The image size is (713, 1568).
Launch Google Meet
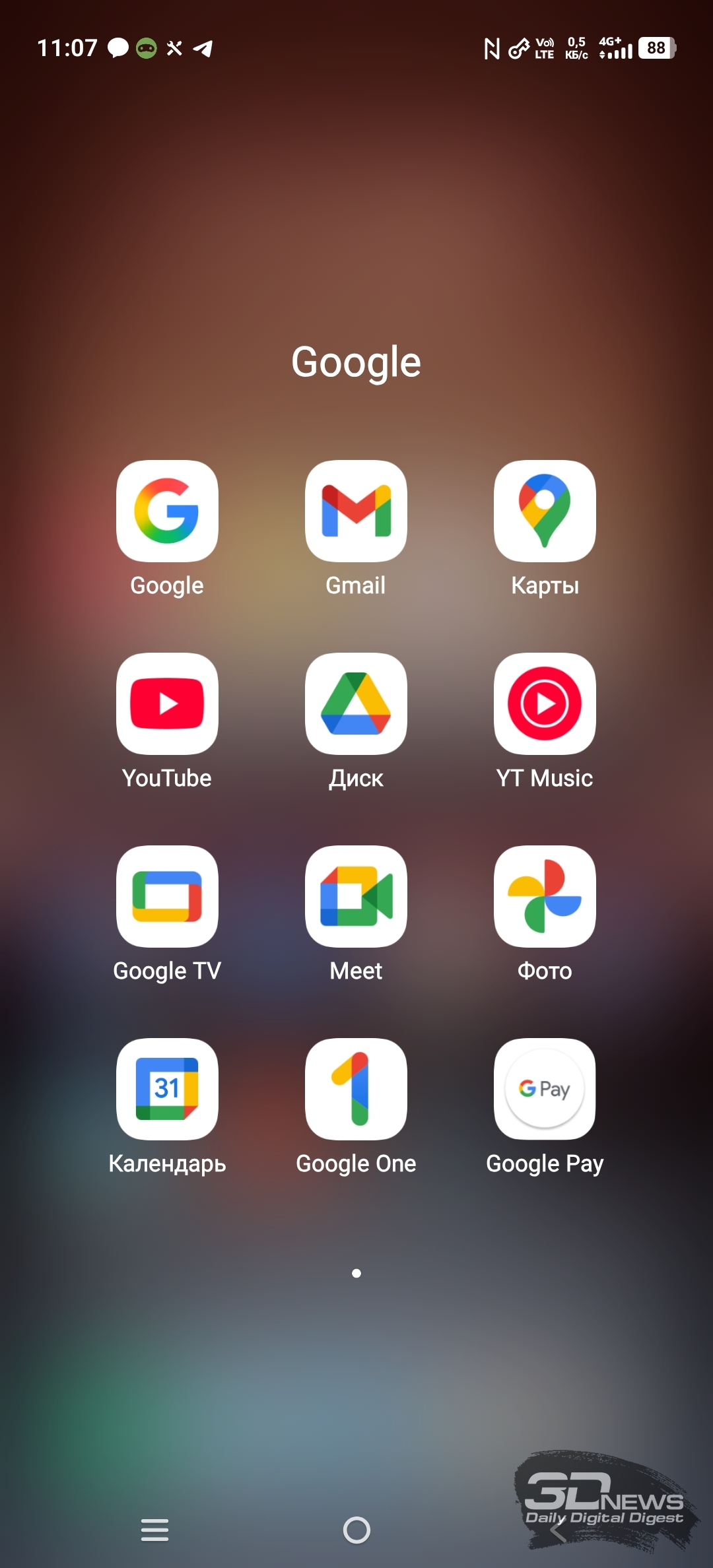(356, 897)
